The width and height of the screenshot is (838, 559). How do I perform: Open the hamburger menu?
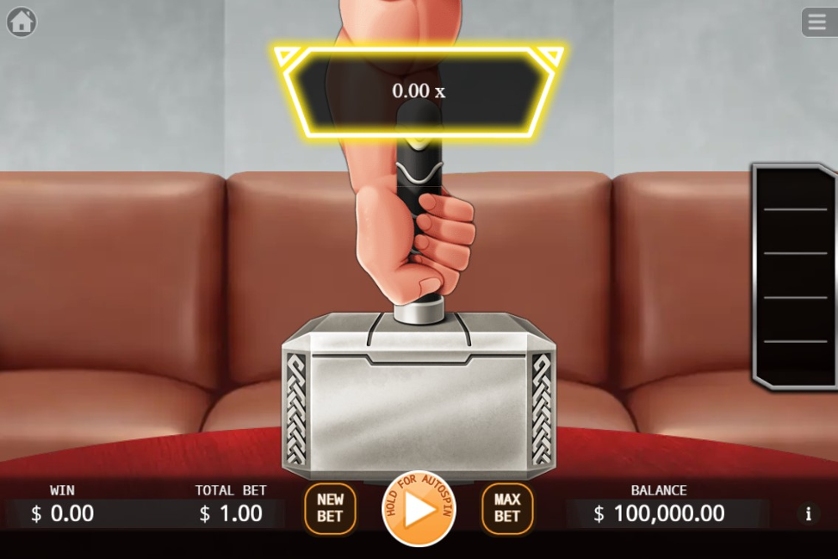coord(817,22)
